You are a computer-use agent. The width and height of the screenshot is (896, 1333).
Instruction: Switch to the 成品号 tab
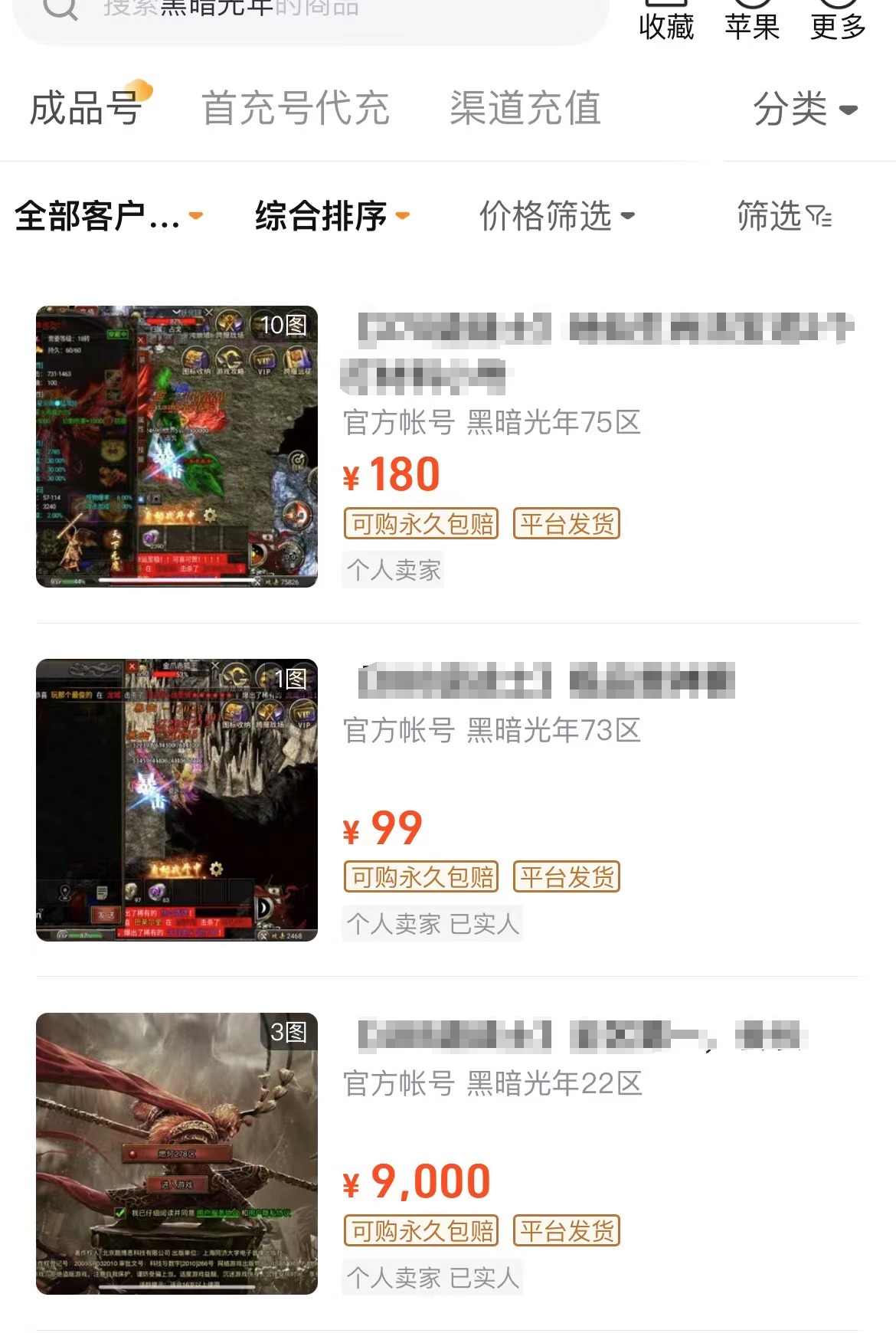point(86,108)
